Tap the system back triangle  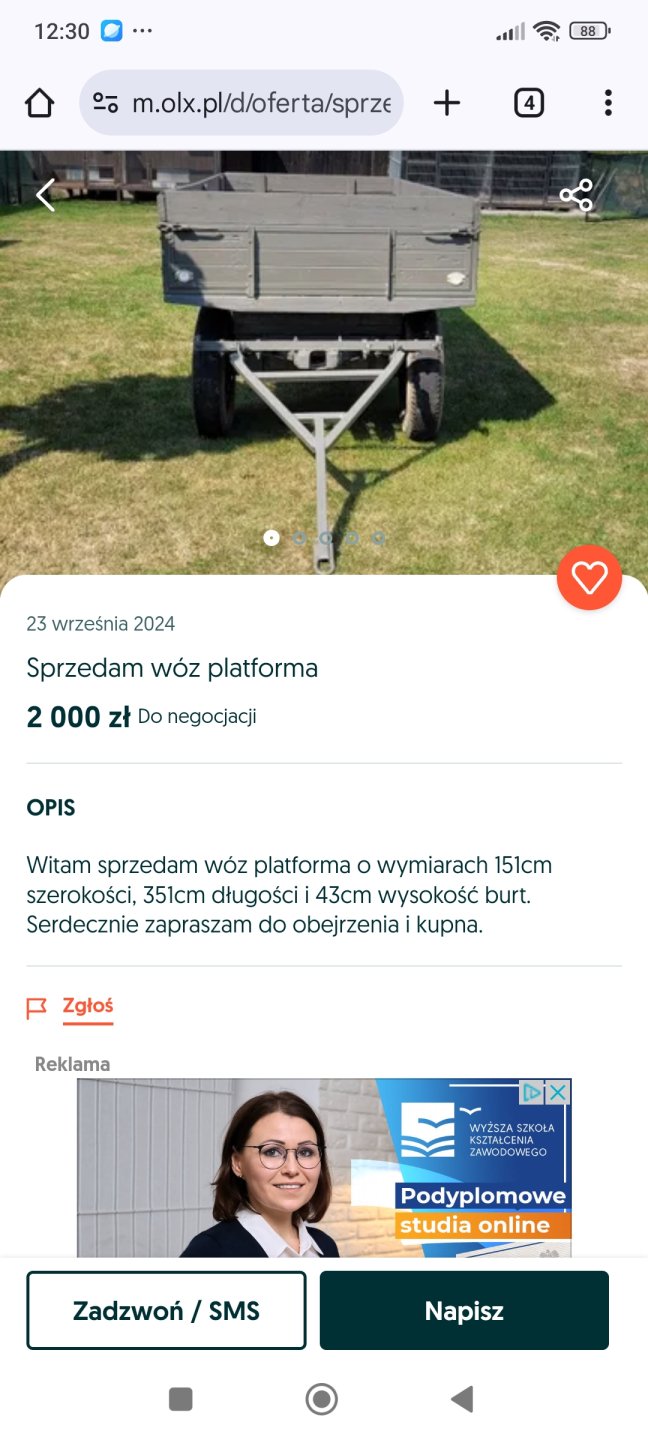click(x=462, y=1398)
